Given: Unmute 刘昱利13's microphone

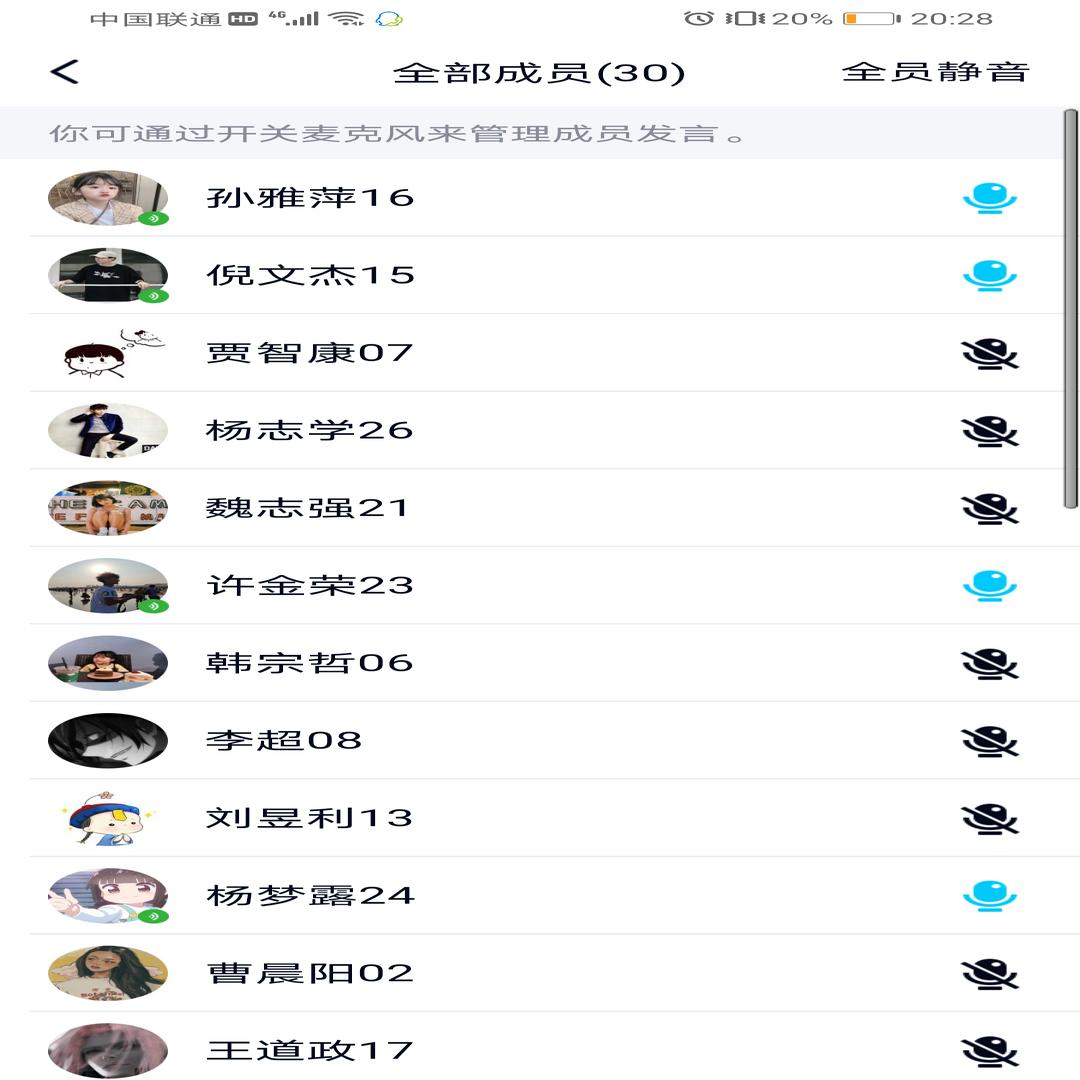Looking at the screenshot, I should coord(989,819).
